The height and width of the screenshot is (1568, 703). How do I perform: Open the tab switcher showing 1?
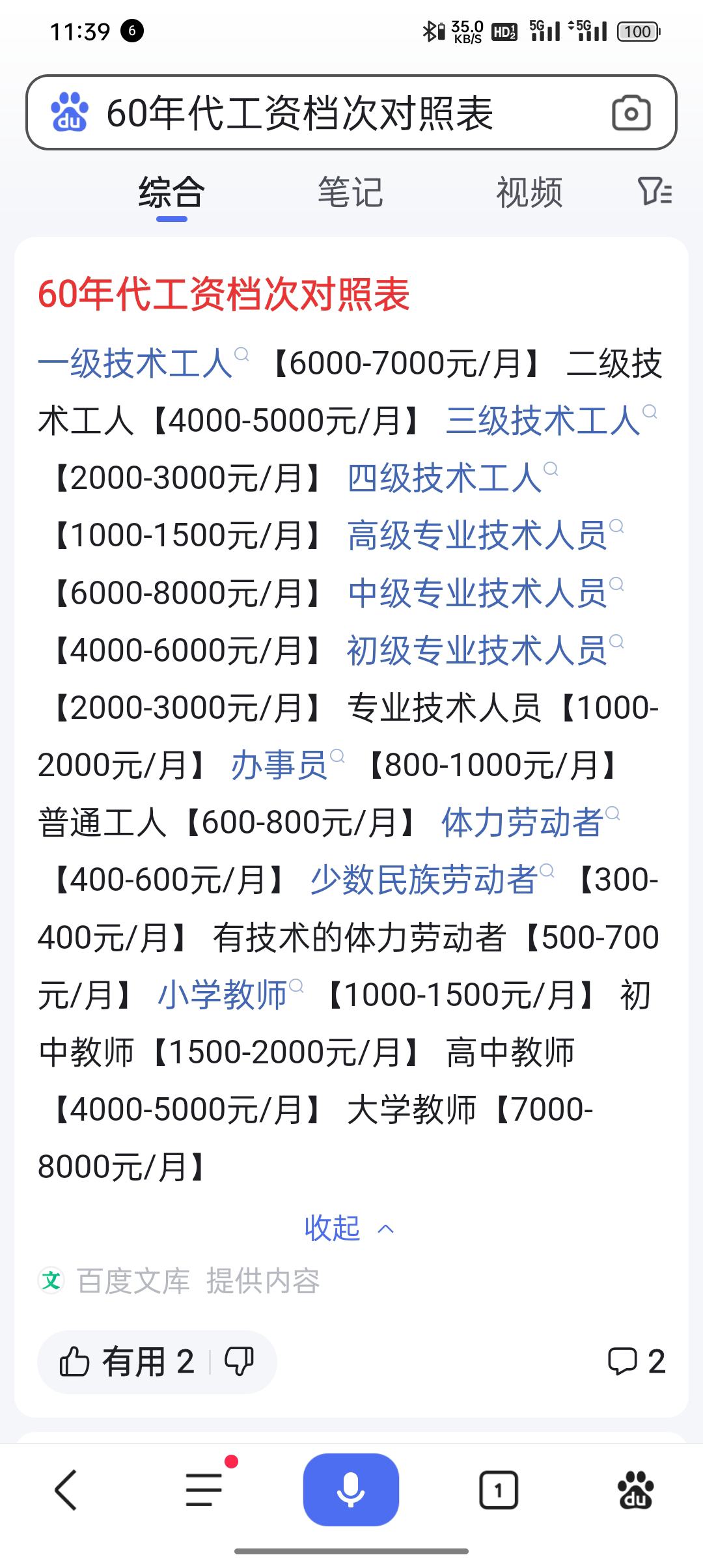tap(499, 1490)
